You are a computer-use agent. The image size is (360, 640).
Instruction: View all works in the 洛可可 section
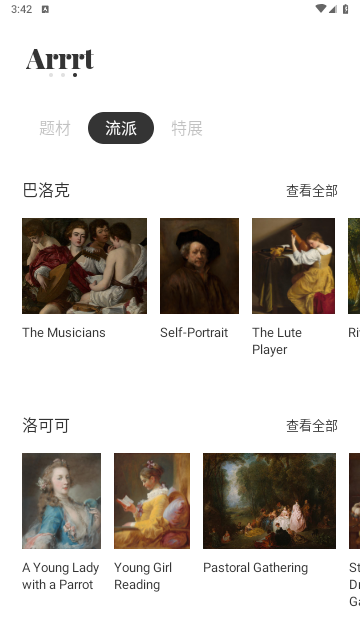tap(312, 426)
